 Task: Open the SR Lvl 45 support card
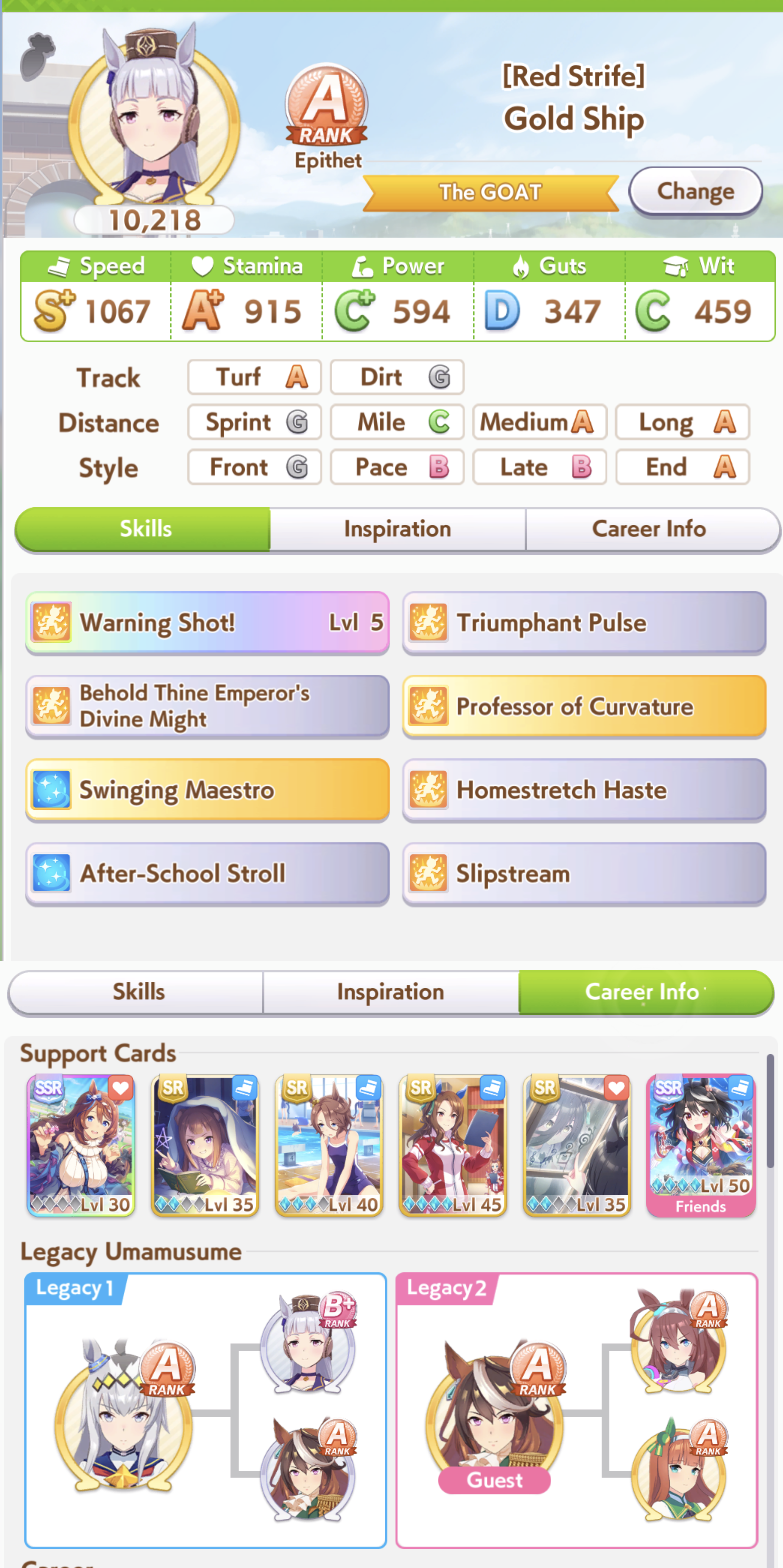pyautogui.click(x=453, y=1145)
